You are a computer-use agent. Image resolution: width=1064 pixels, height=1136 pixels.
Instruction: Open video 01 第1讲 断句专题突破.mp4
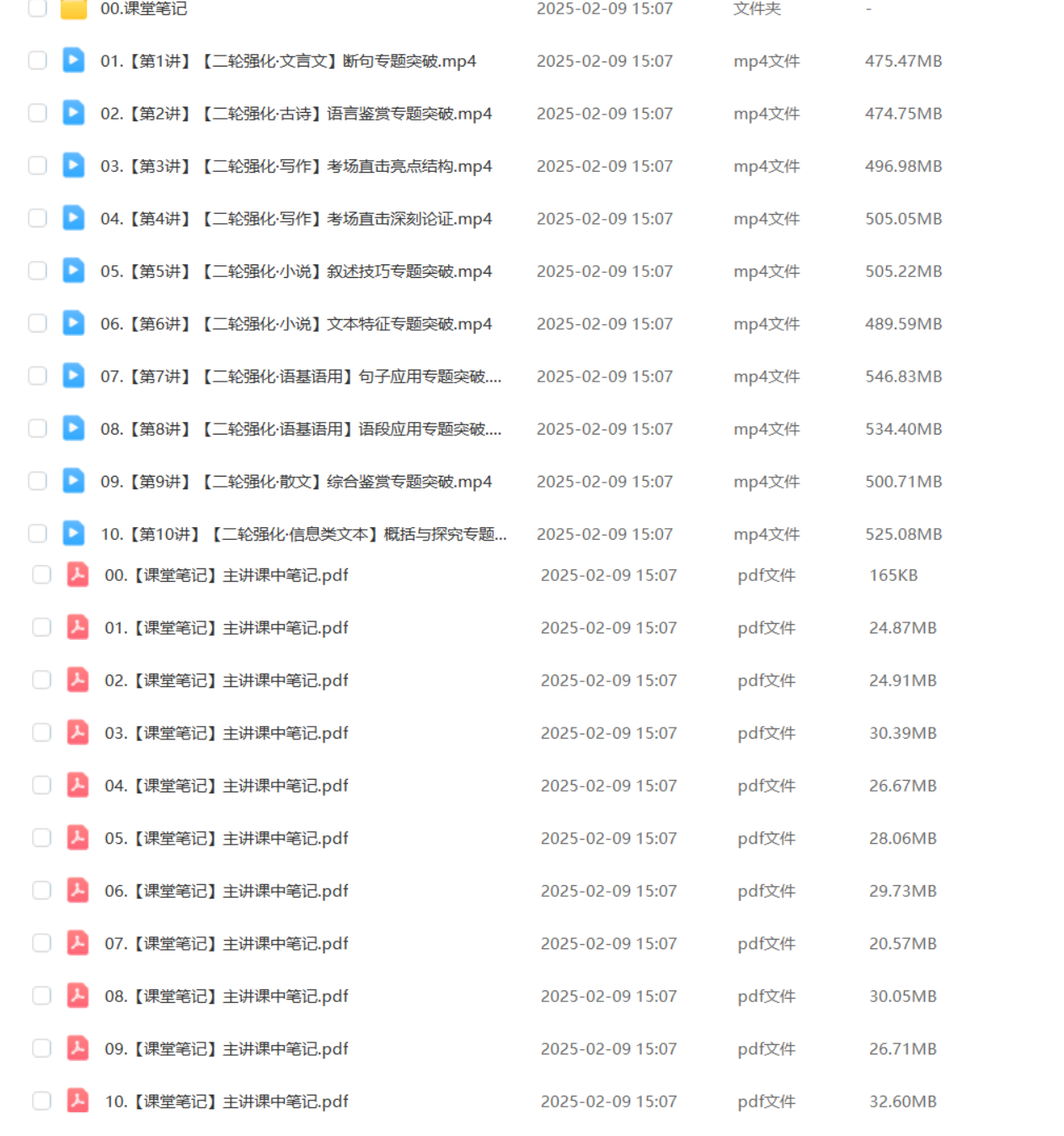point(288,61)
